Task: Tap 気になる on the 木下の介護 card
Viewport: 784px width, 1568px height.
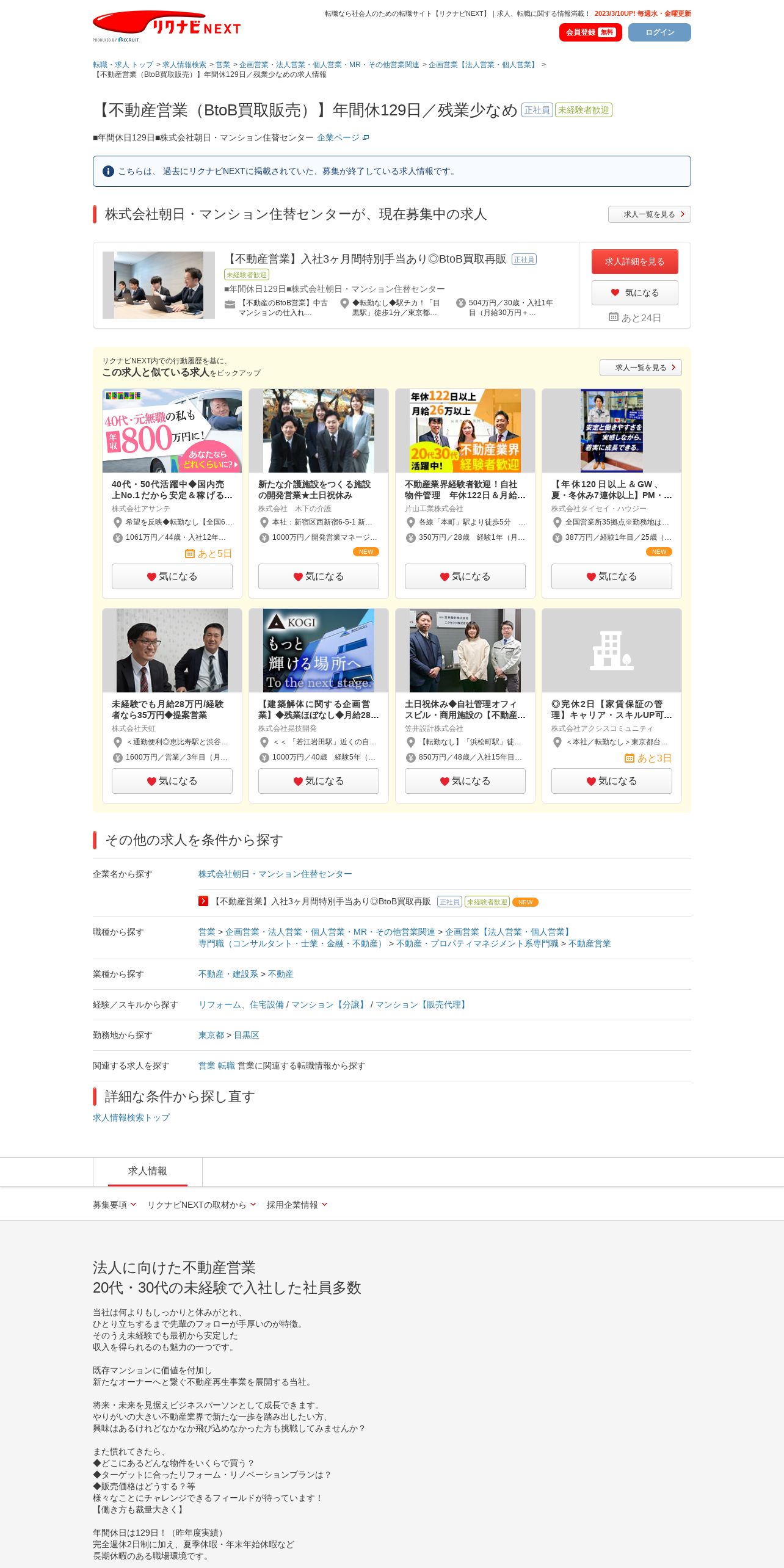Action: [318, 576]
